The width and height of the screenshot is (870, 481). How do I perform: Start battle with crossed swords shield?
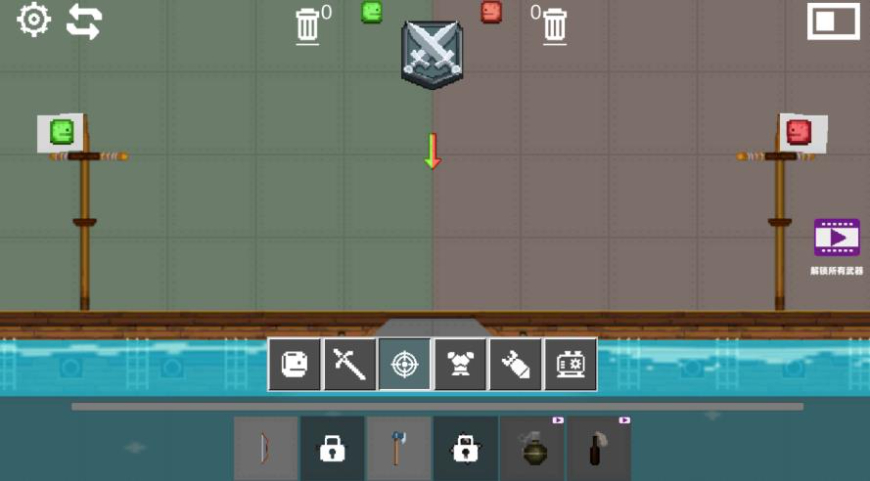click(432, 54)
